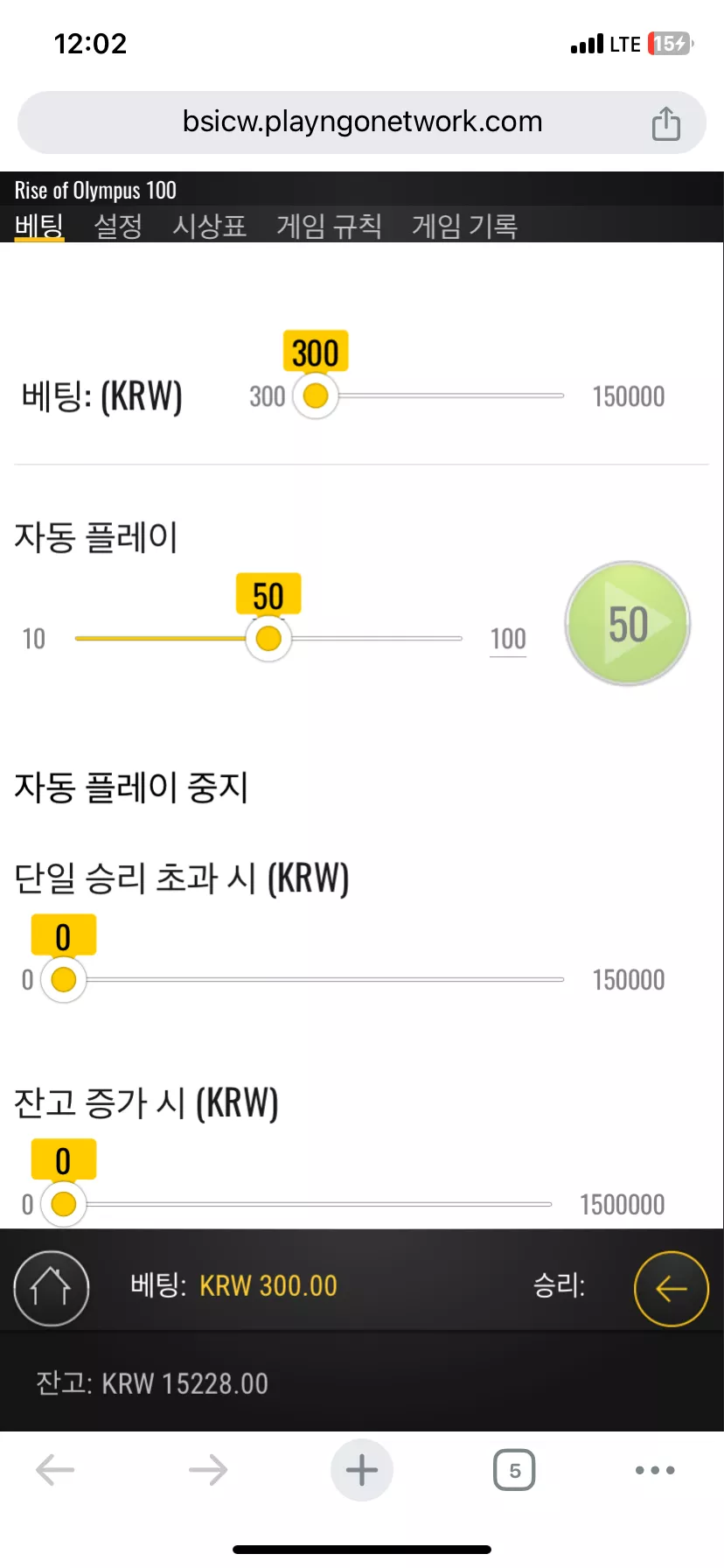Image resolution: width=724 pixels, height=1568 pixels.
Task: Edit the bsicw.playngonetwork.com address field
Action: point(362,122)
